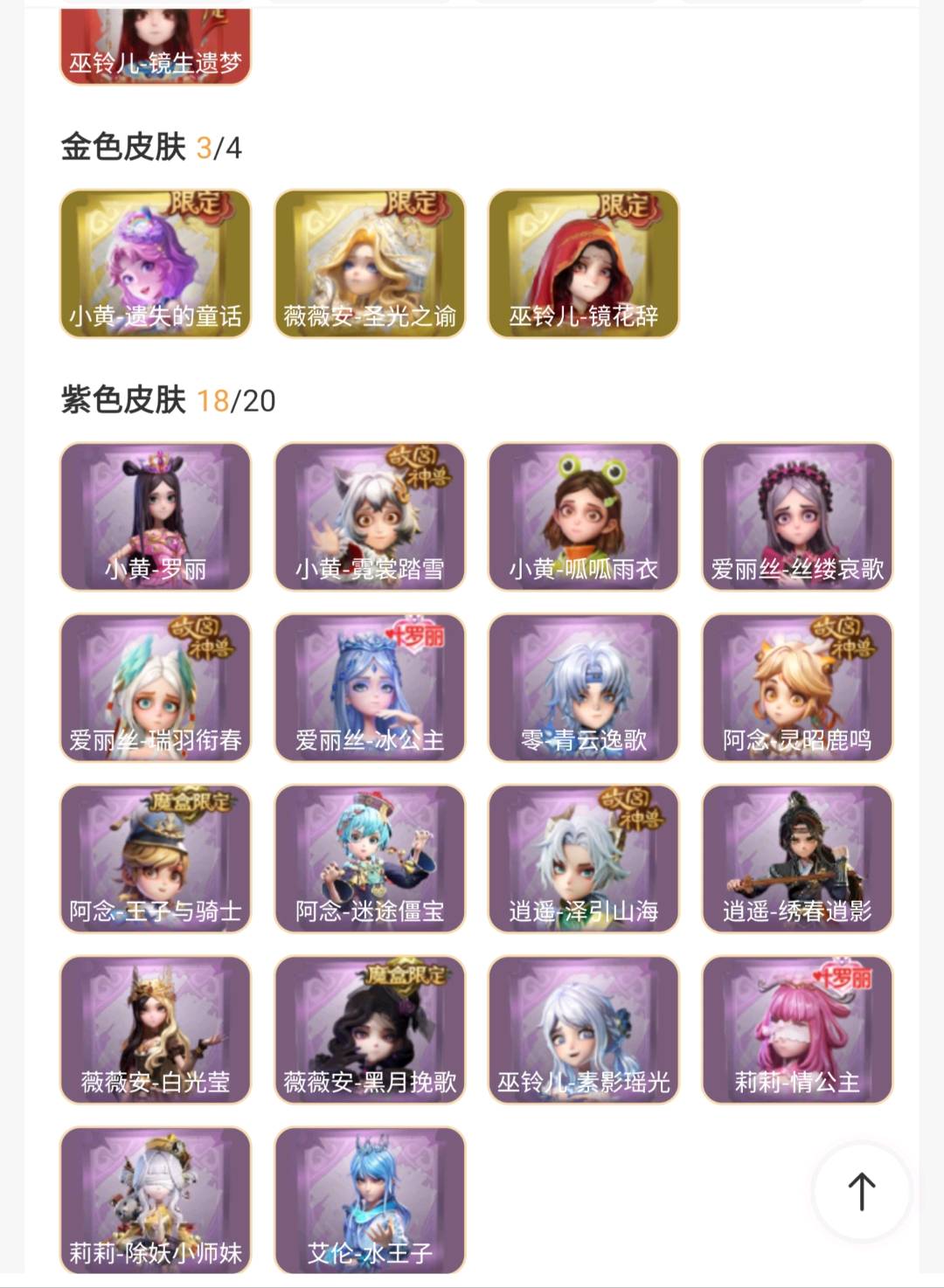This screenshot has width=944, height=1288.
Task: Select the 巫铃儿-镜花辞 gold skin
Action: 583,263
